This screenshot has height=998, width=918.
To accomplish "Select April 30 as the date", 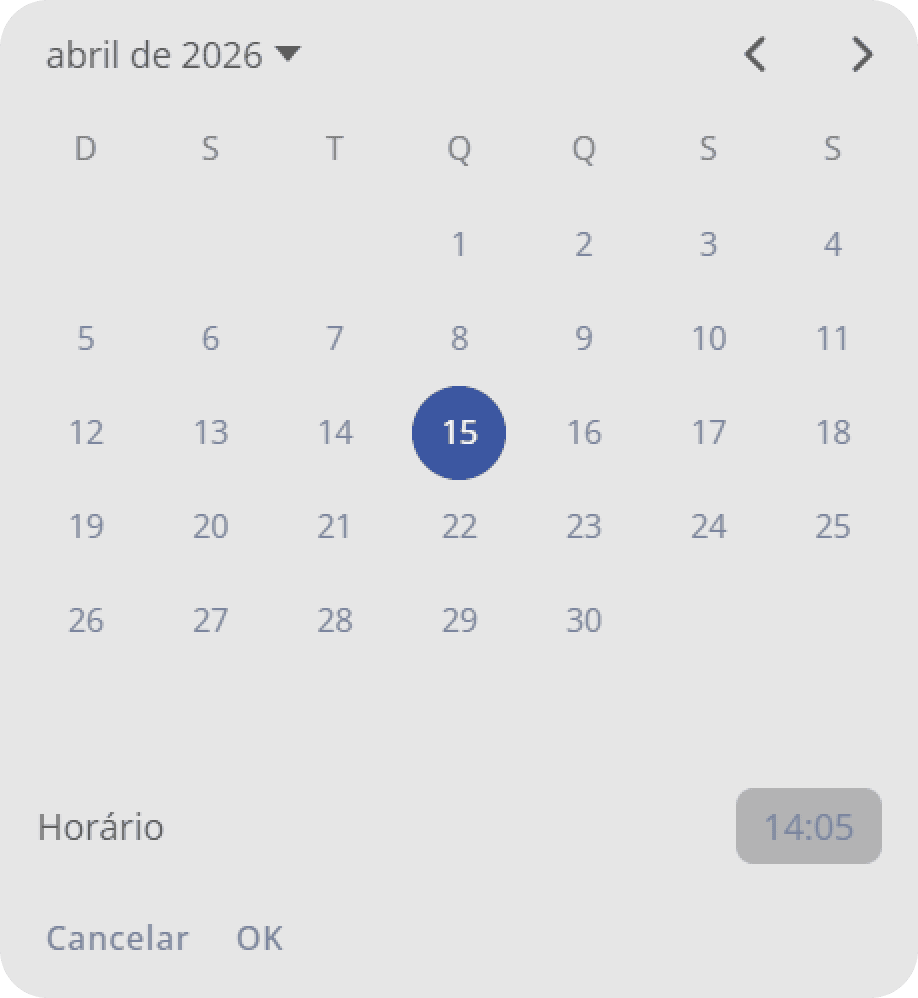I will coord(584,621).
